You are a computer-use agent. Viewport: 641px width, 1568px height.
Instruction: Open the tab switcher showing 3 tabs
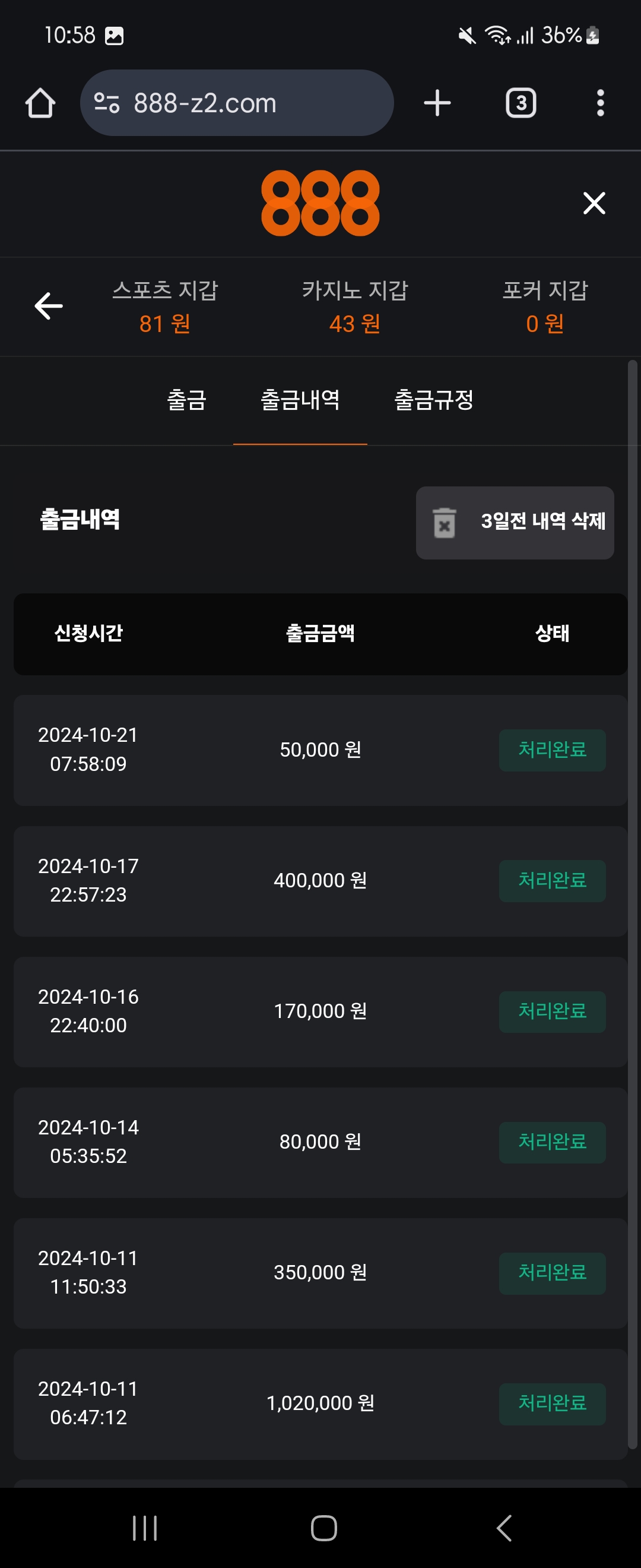(x=521, y=103)
